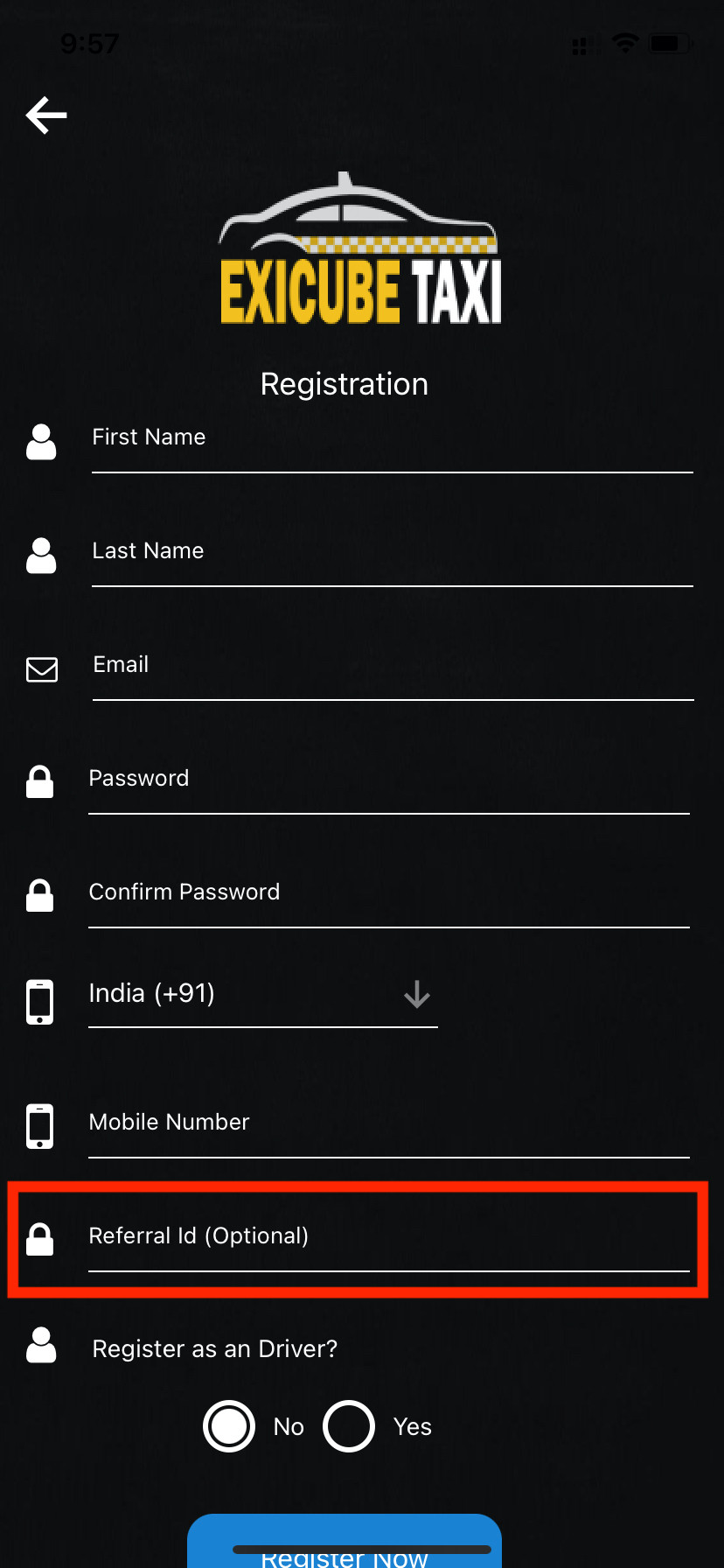Tap the Password field
This screenshot has height=1568, width=724.
coord(389,783)
